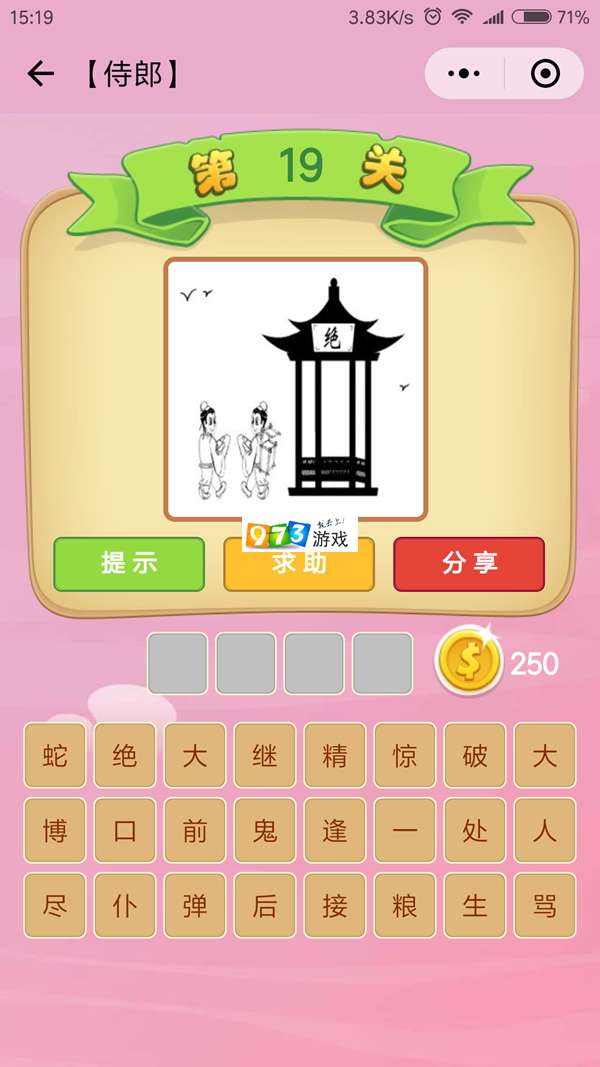The height and width of the screenshot is (1067, 600).
Task: Pick the character 破 tile
Action: (x=475, y=755)
